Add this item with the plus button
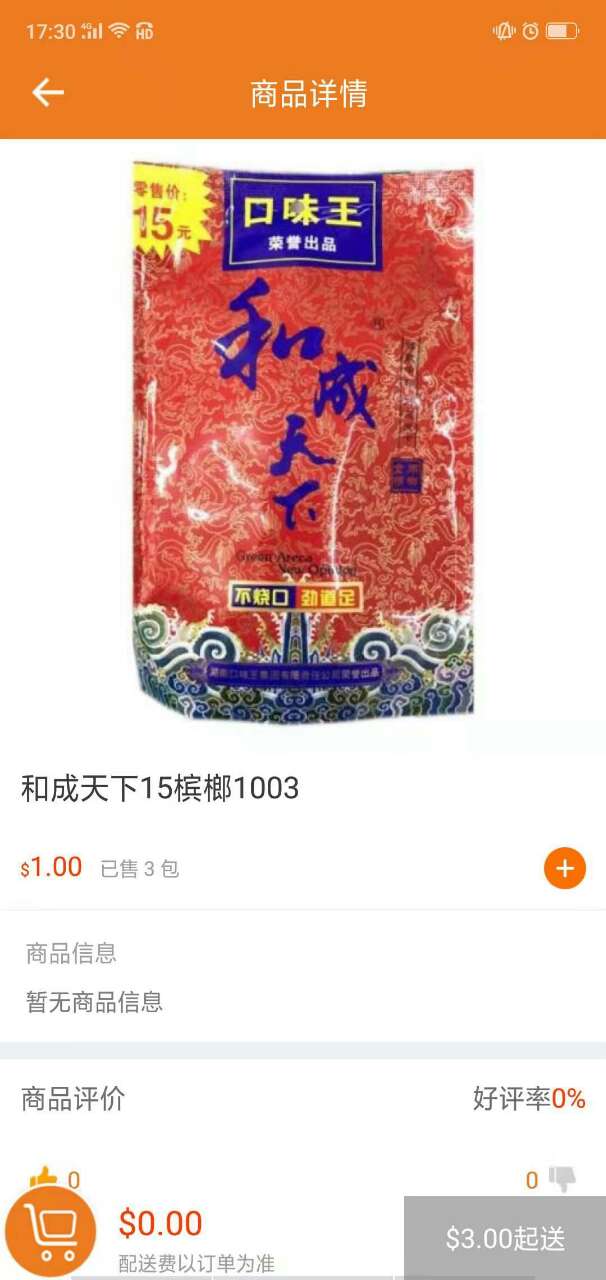606x1280 pixels. pyautogui.click(x=565, y=868)
